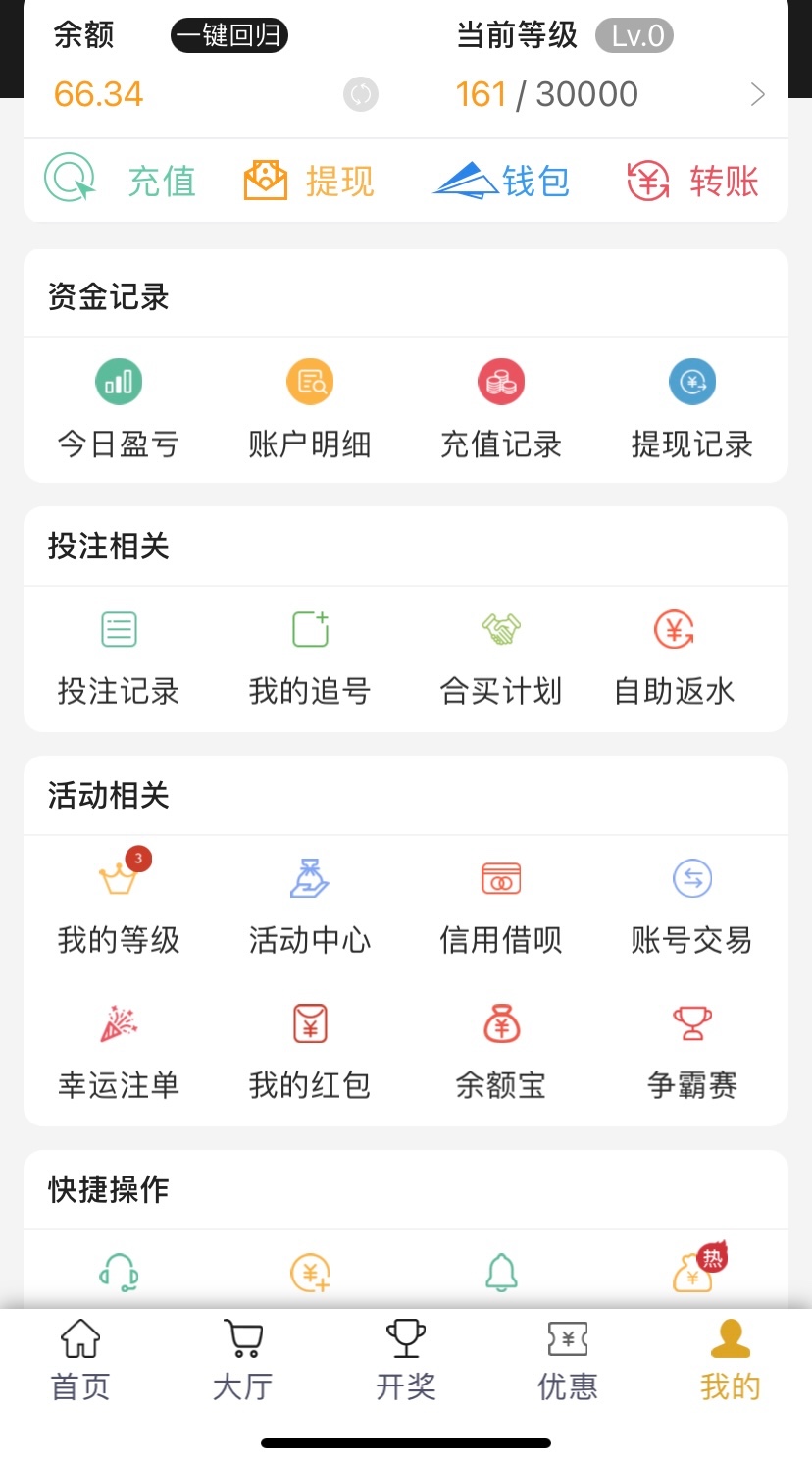Tap the 一键回归 button
The height and width of the screenshot is (1463, 812).
coord(229,36)
